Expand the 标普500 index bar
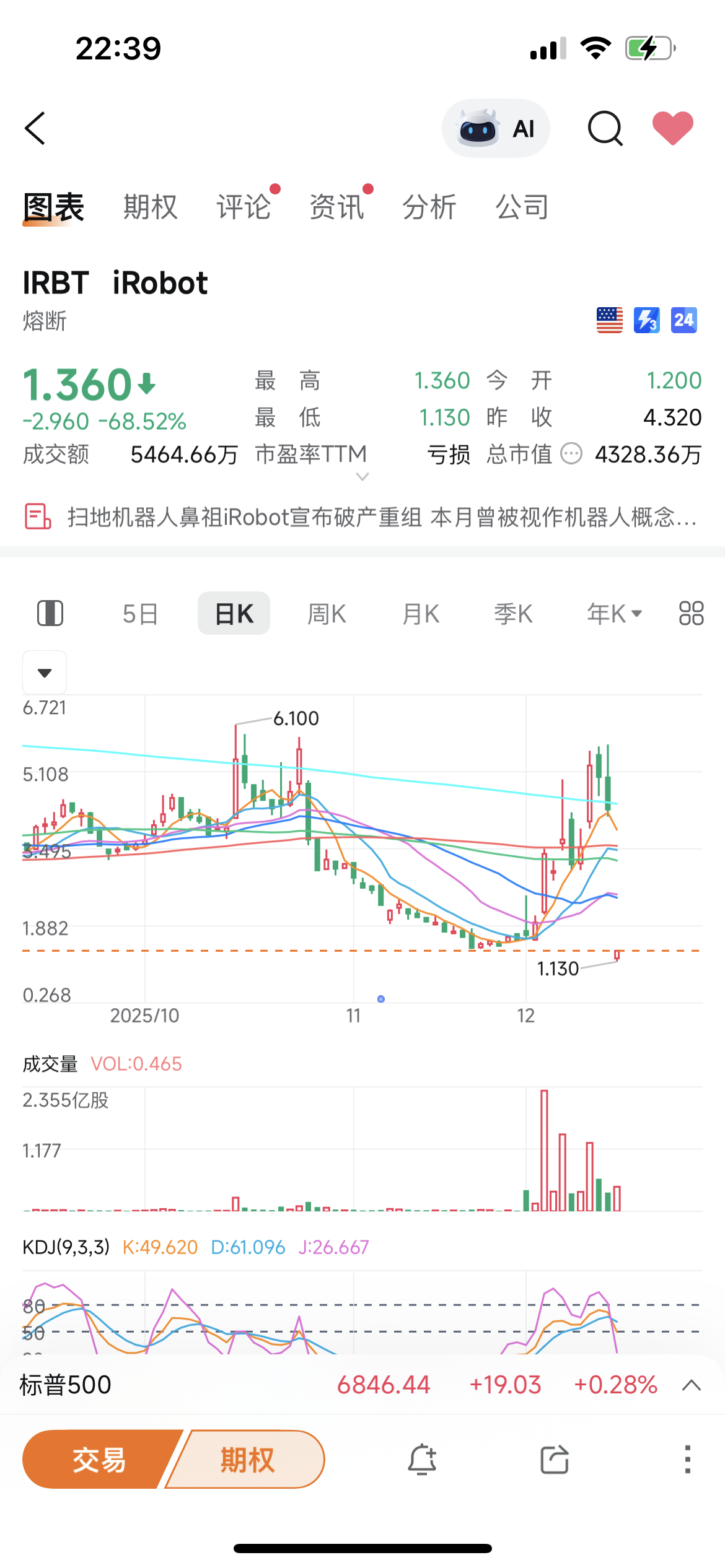 tap(691, 1385)
